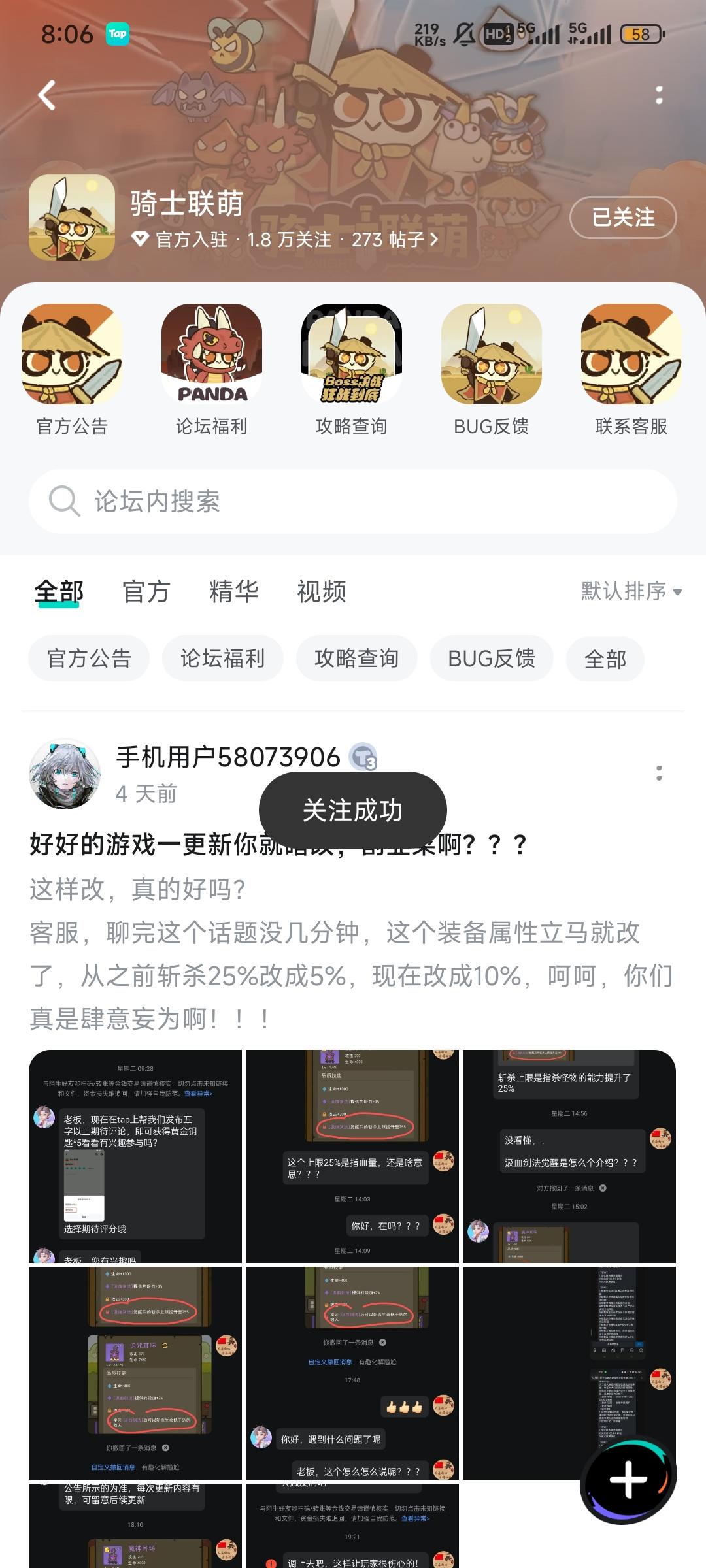This screenshot has height=1568, width=706.
Task: Tap the 论坛内搜索 search field
Action: 353,500
